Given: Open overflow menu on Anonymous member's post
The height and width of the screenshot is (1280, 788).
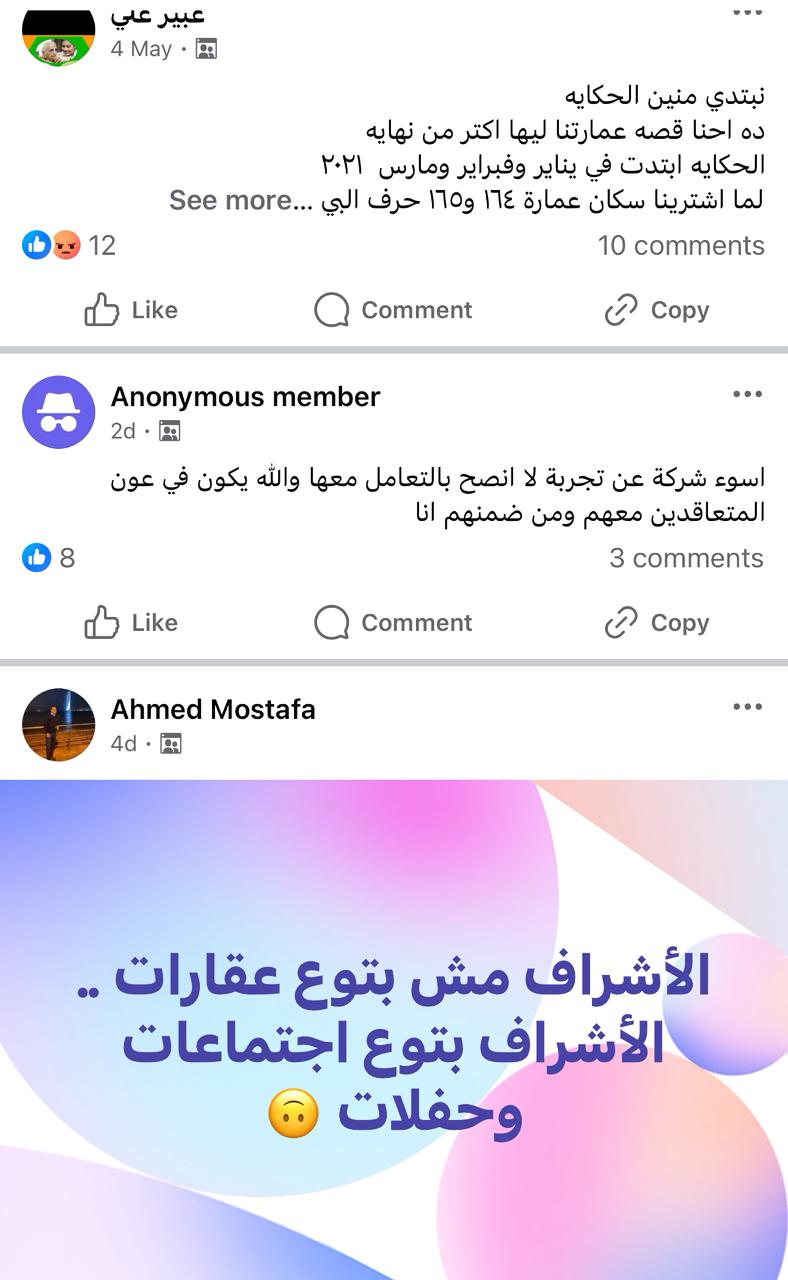Looking at the screenshot, I should click(x=747, y=394).
